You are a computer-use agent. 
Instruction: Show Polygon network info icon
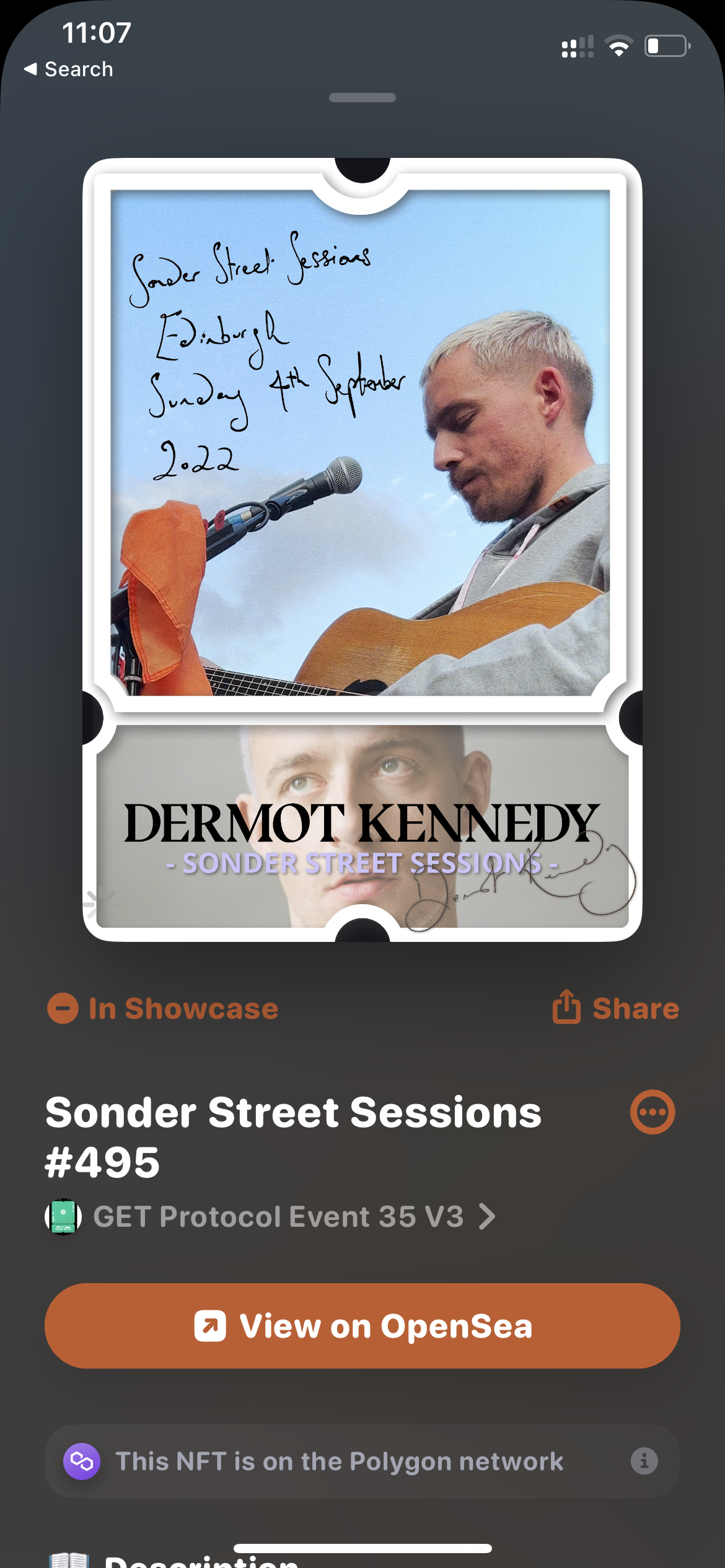pyautogui.click(x=644, y=1461)
